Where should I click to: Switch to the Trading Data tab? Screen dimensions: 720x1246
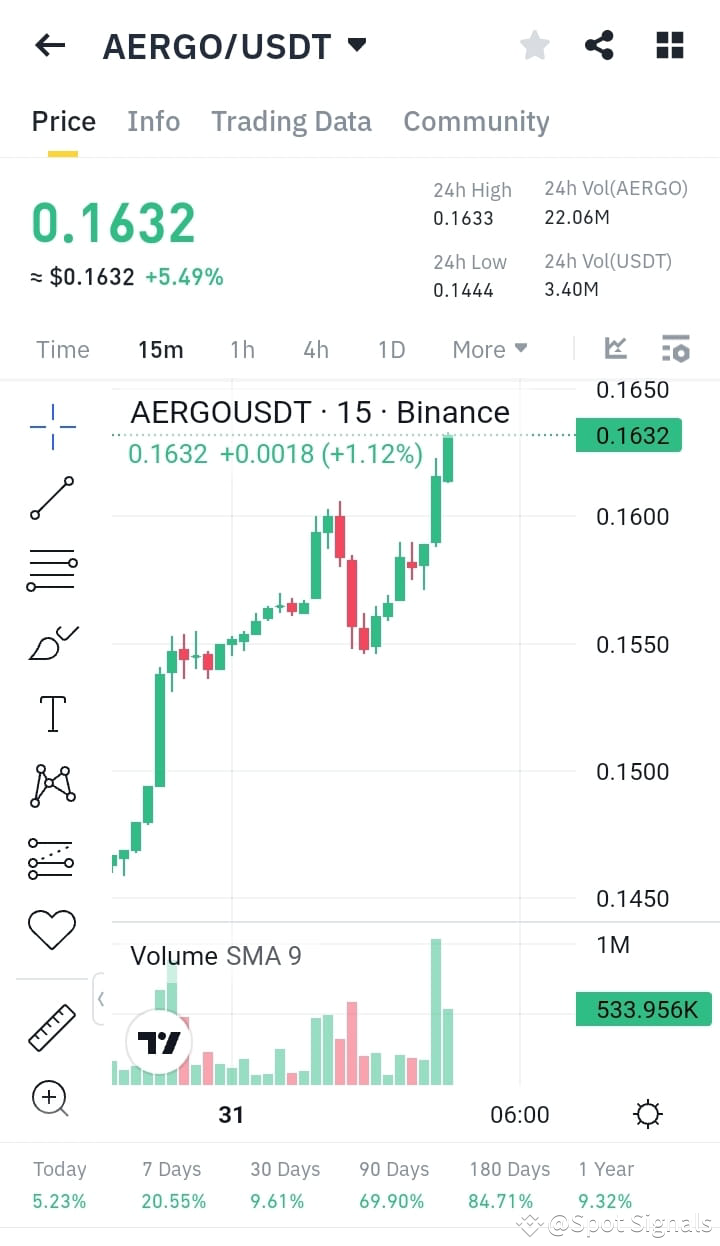pos(291,121)
